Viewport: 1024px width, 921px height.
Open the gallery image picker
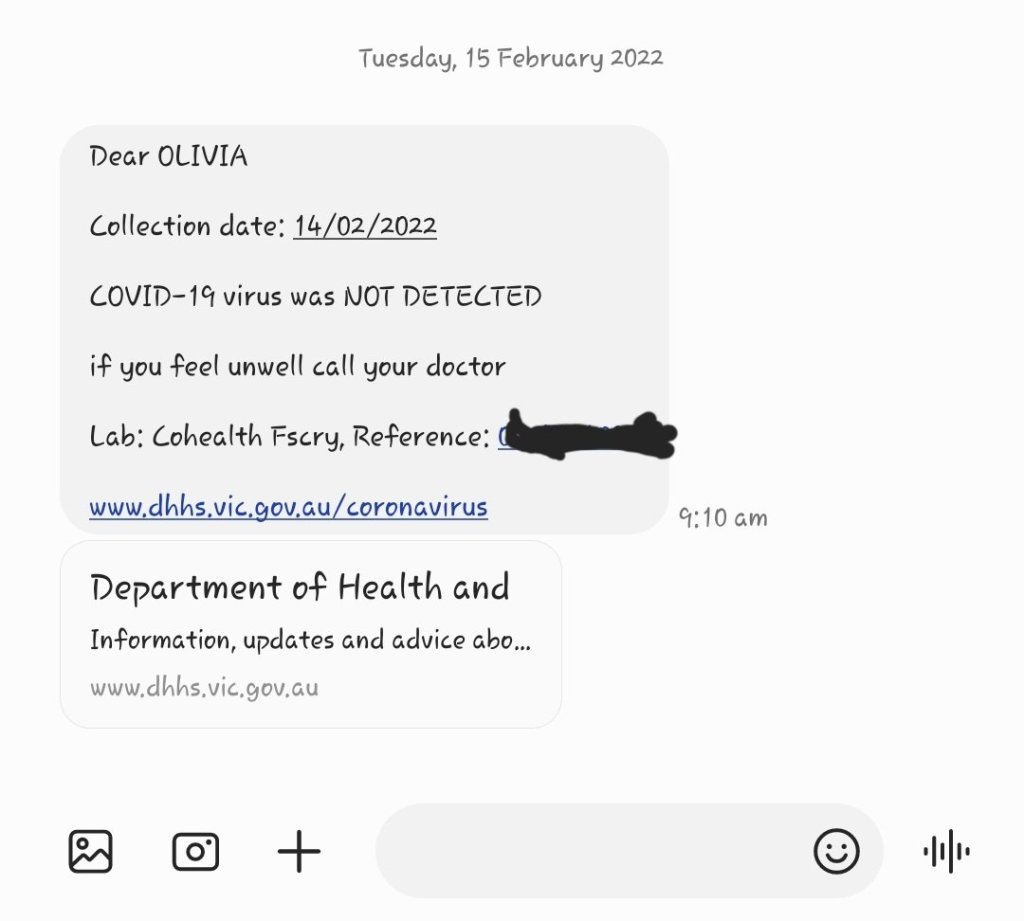click(90, 852)
